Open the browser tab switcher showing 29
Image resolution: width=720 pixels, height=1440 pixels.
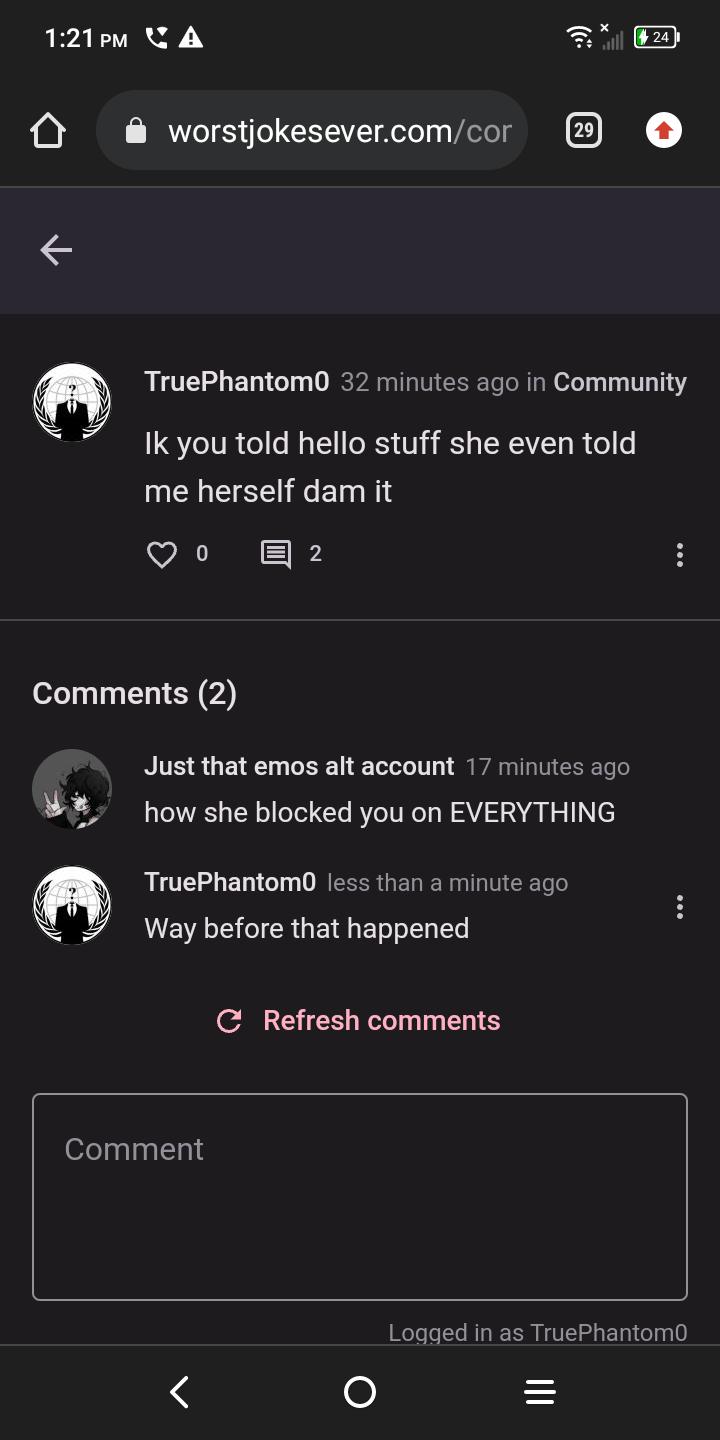point(584,130)
